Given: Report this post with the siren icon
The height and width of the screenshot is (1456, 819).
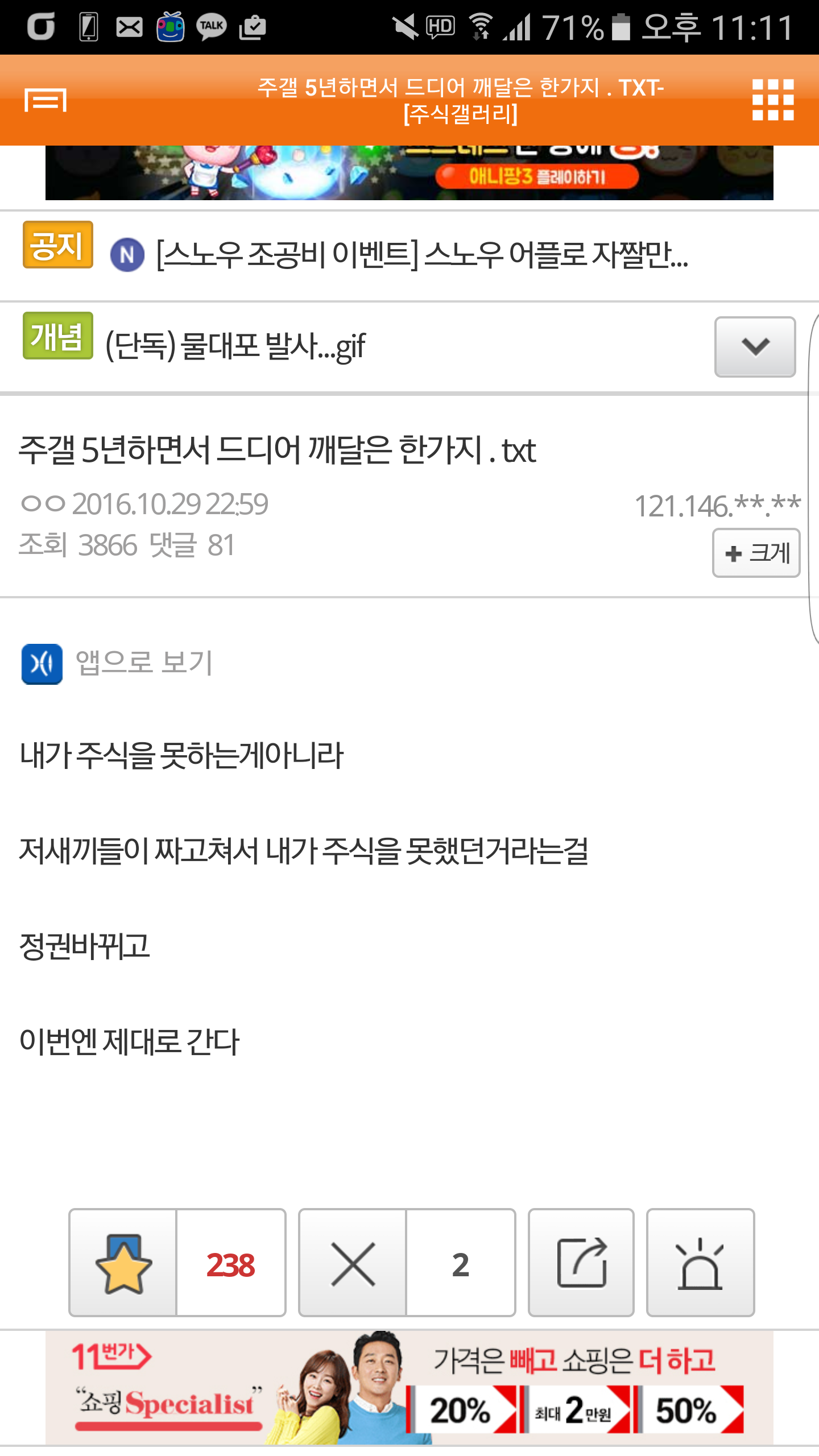Looking at the screenshot, I should click(x=700, y=1263).
